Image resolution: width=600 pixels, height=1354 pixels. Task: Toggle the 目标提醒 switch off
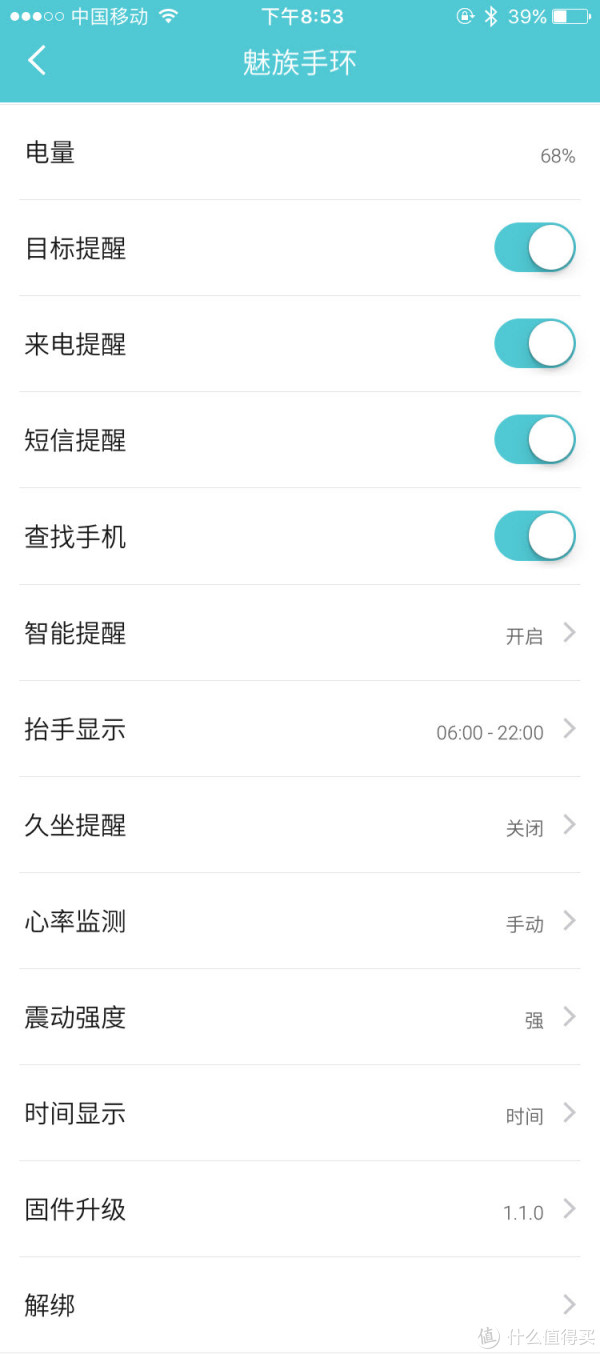point(535,248)
